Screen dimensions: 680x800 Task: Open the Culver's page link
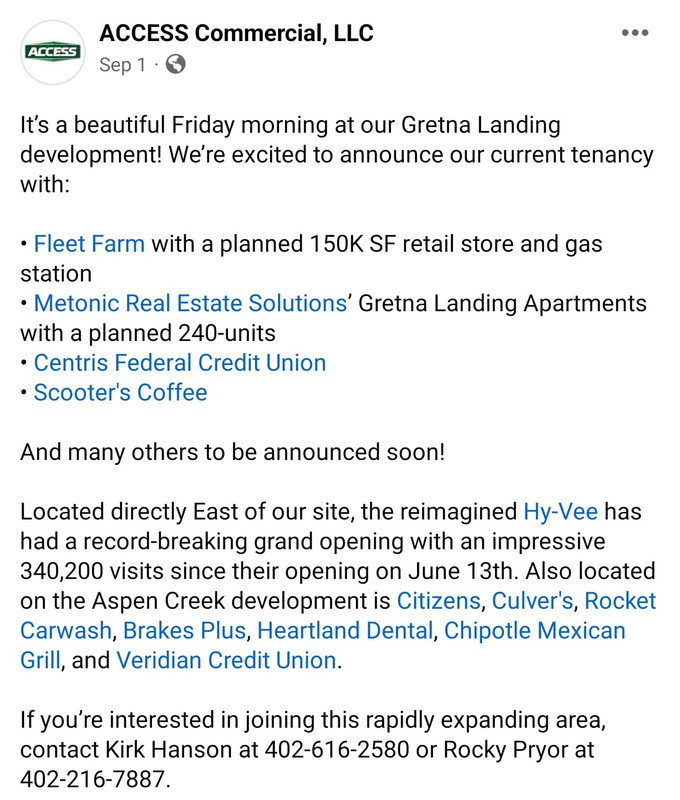[x=534, y=601]
